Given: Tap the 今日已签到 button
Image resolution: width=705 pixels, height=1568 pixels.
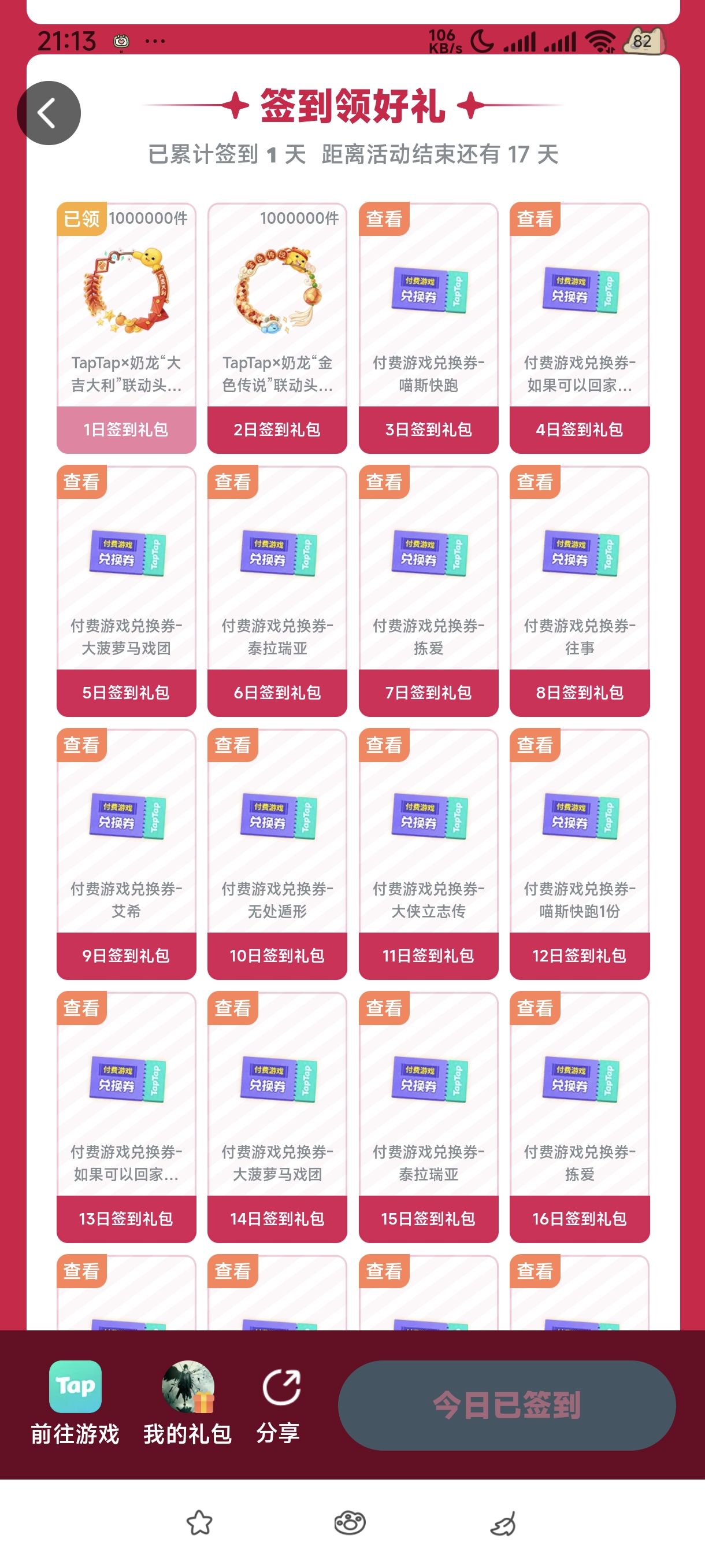Looking at the screenshot, I should [x=507, y=1405].
